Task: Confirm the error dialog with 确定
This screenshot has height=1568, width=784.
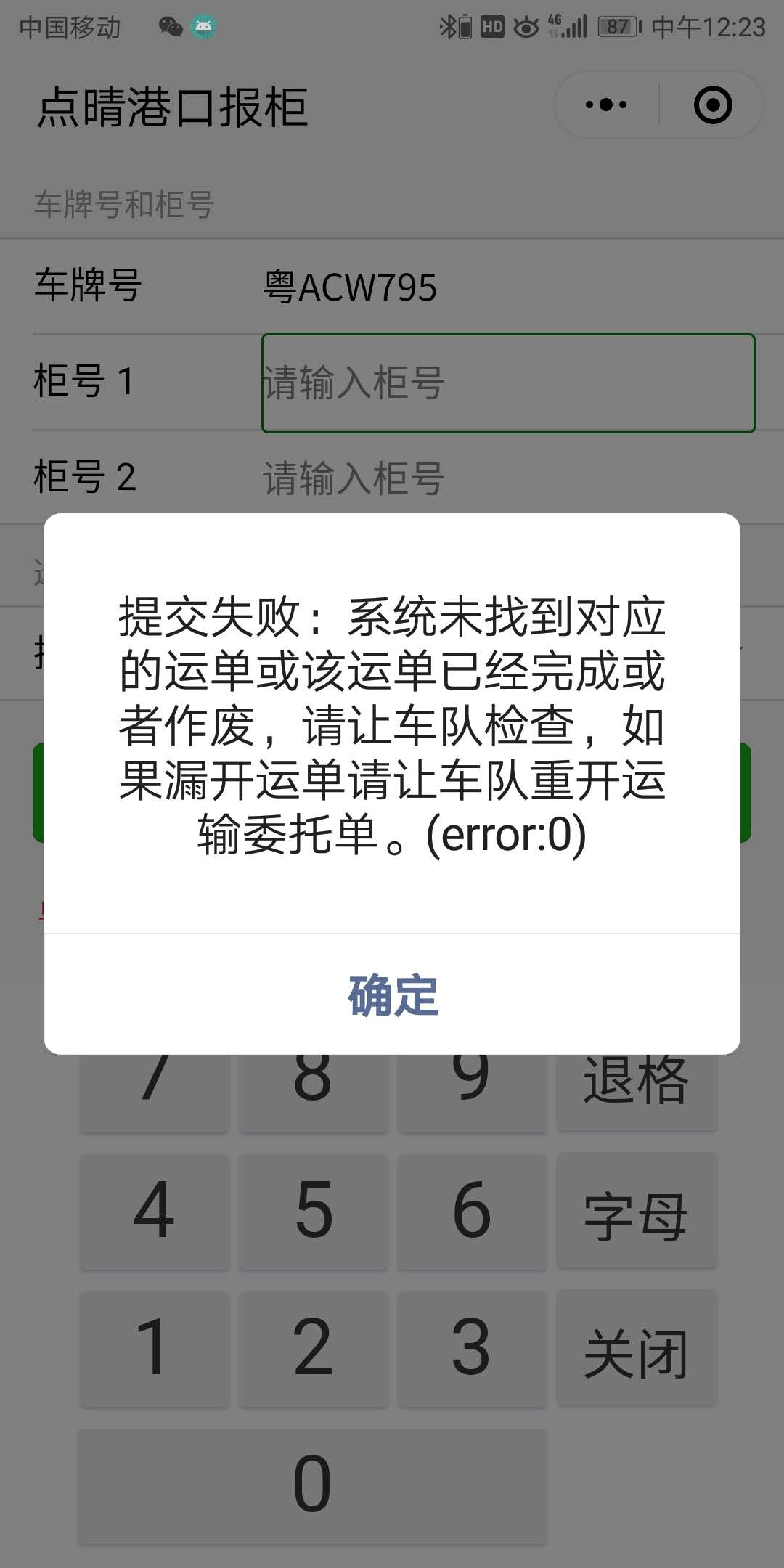Action: click(392, 995)
